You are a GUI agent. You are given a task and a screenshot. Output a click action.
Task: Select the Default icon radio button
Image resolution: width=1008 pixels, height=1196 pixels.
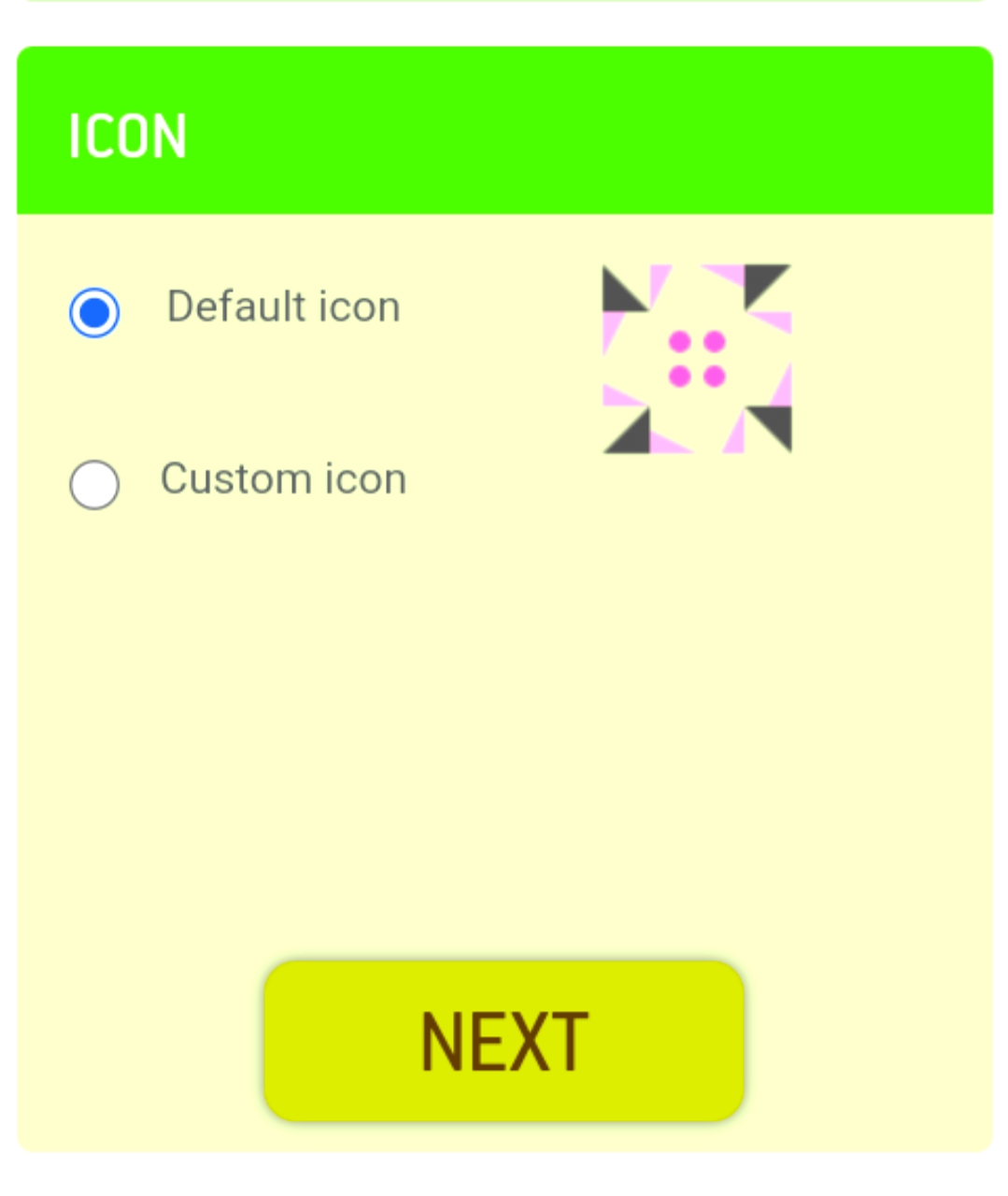coord(94,312)
